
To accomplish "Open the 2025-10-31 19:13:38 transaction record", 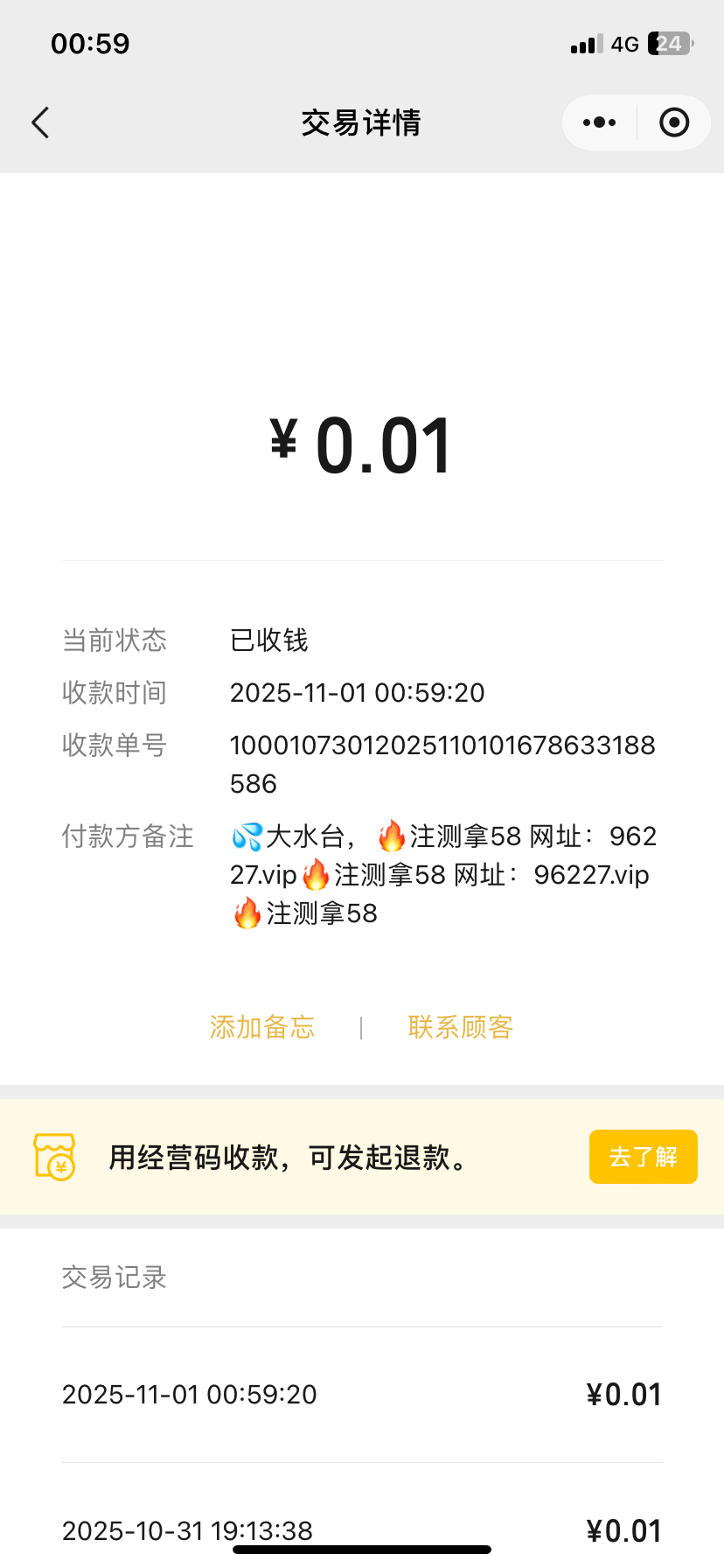I will [362, 1529].
